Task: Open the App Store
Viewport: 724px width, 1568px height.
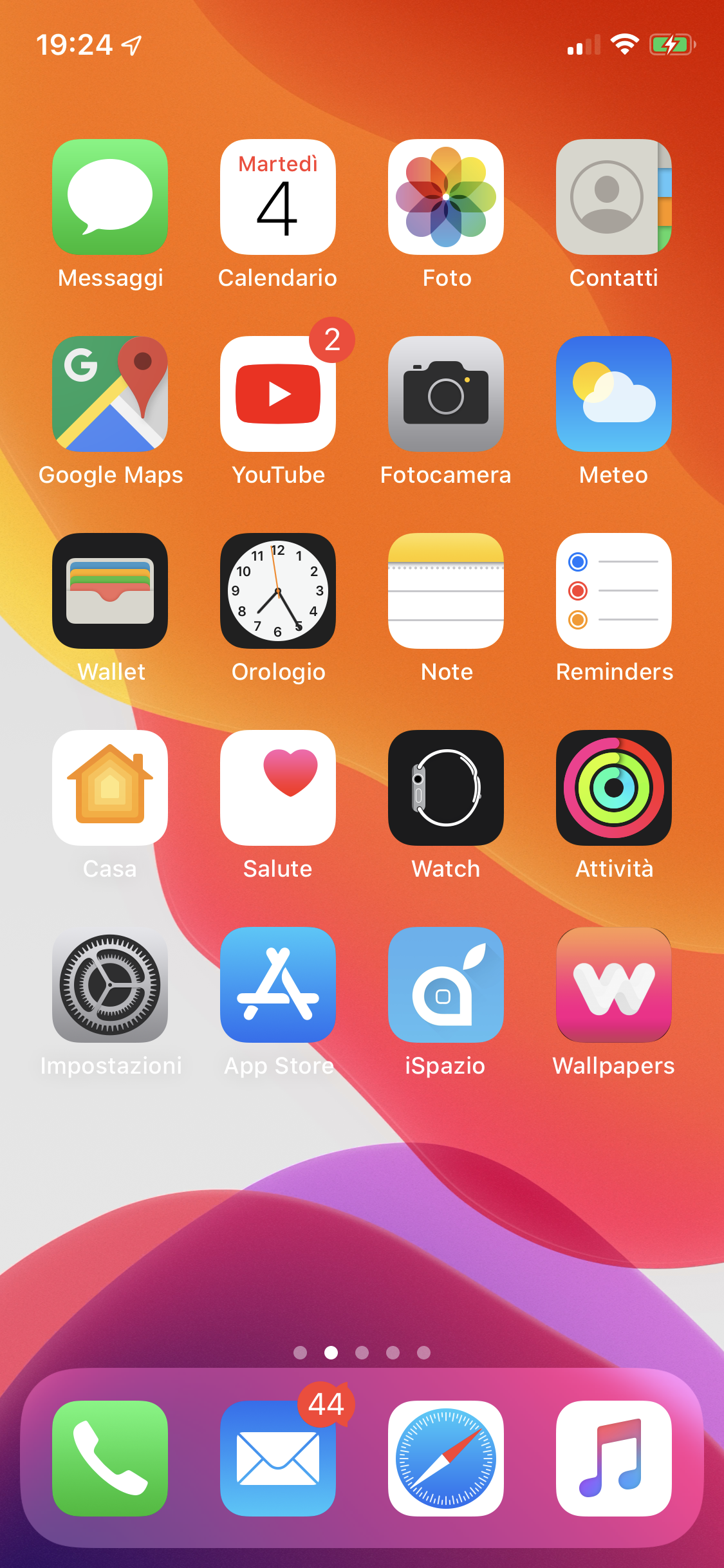Action: 278,985
